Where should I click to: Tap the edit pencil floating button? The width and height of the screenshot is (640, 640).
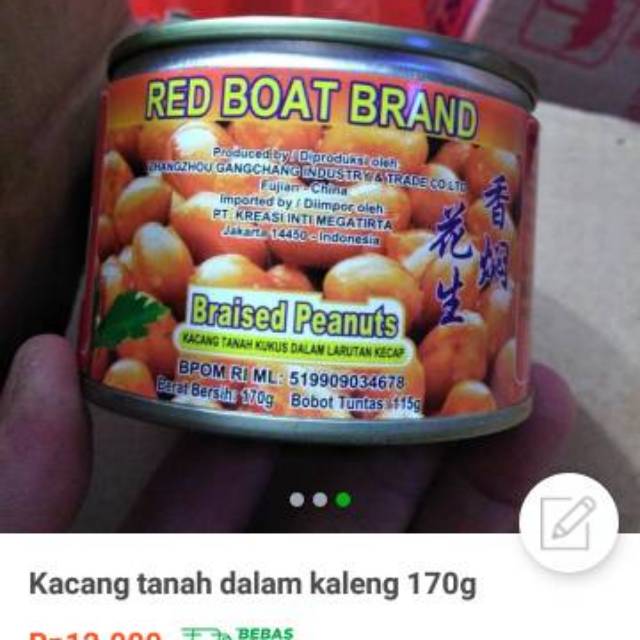[x=568, y=522]
